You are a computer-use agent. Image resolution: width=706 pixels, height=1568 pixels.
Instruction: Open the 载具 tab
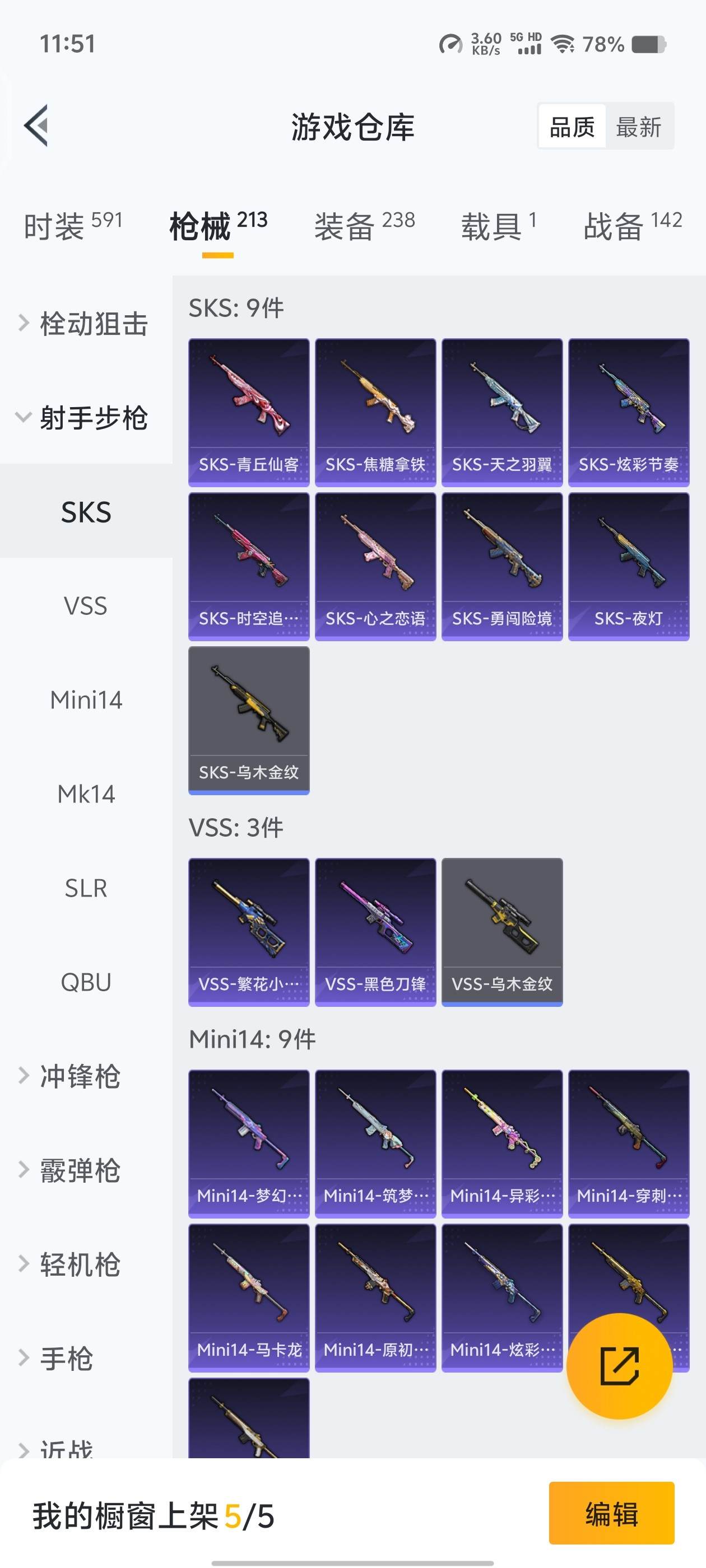[x=499, y=226]
